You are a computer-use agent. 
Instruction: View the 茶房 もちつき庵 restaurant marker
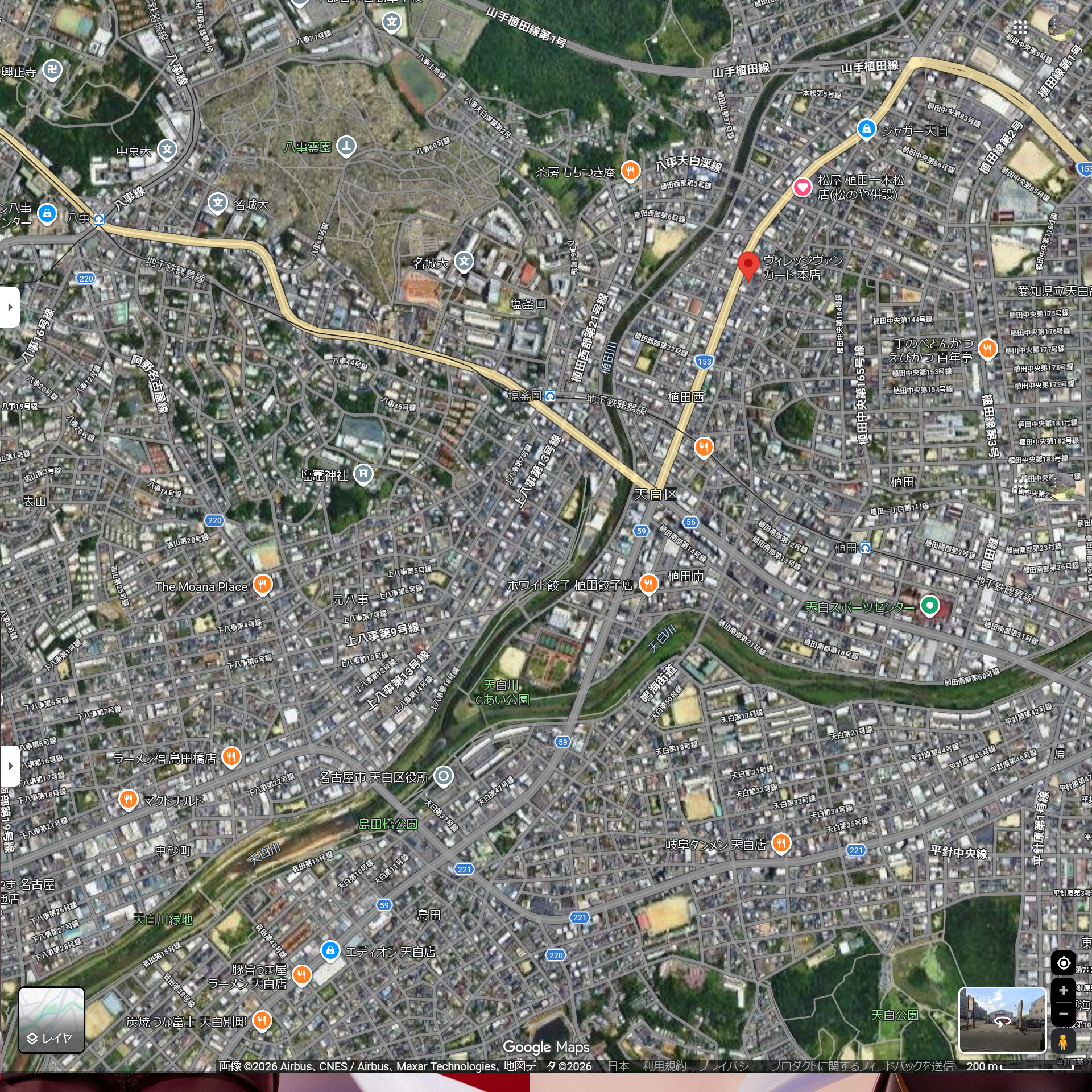(630, 170)
